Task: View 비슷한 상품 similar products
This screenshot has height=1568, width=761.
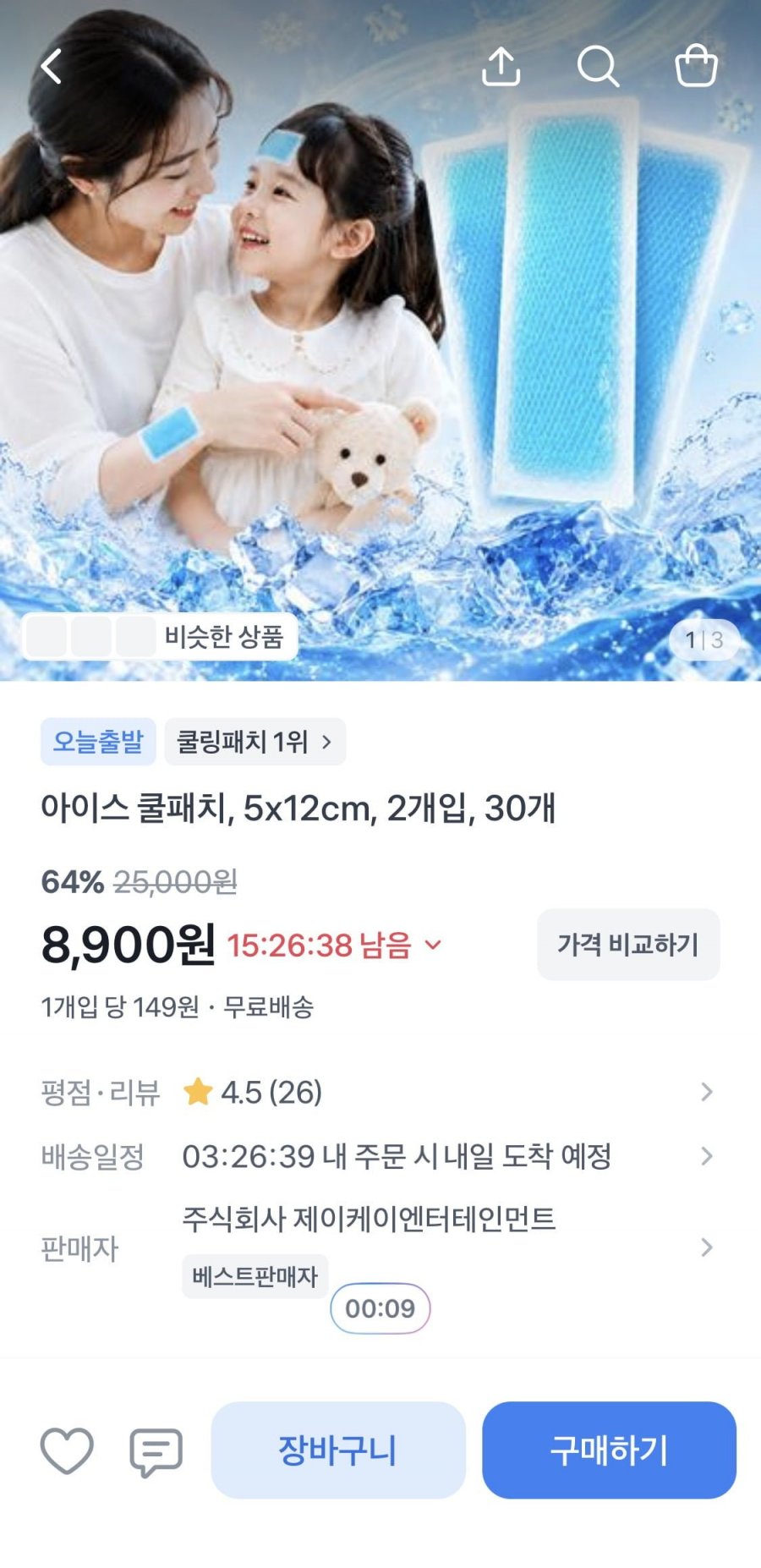Action: (x=160, y=637)
